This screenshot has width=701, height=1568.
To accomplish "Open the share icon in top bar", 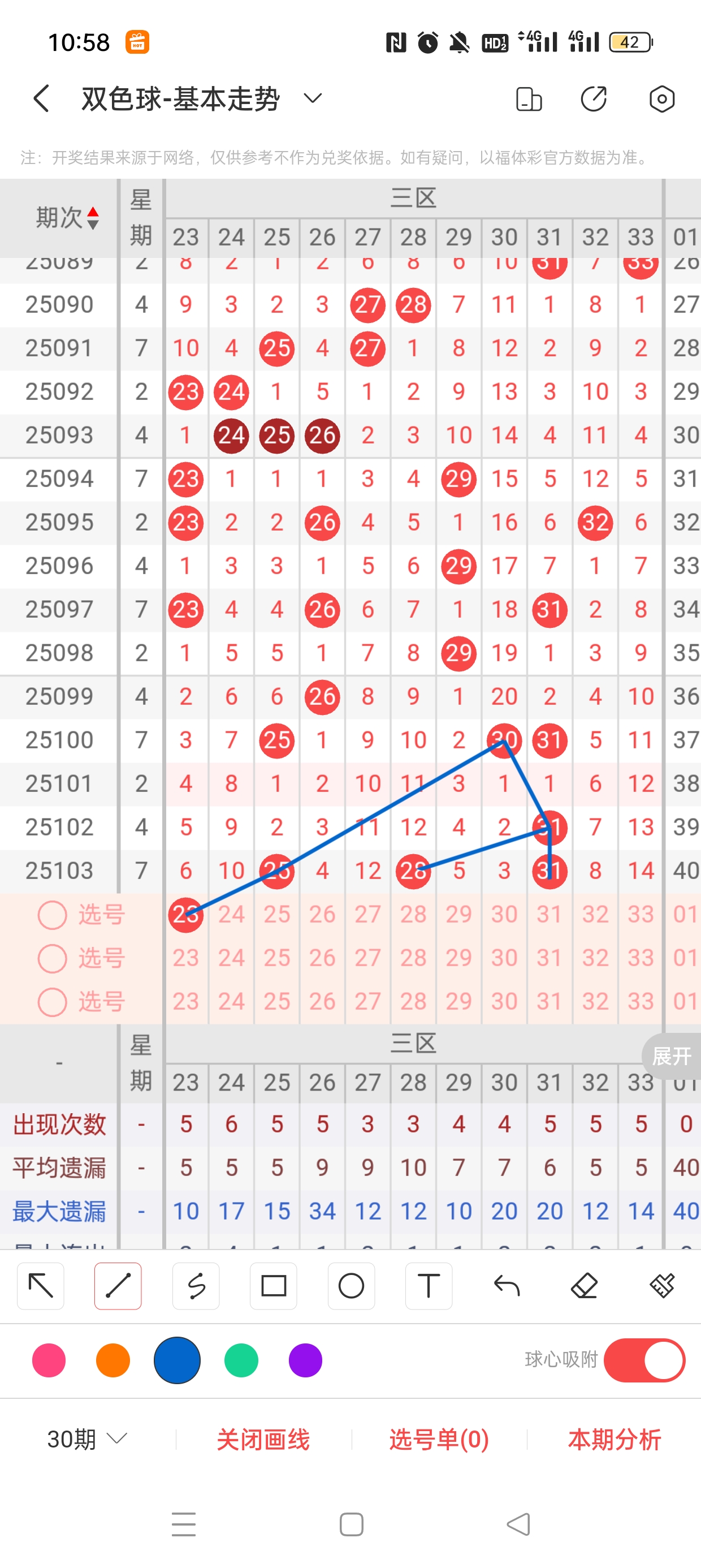I will pyautogui.click(x=593, y=98).
